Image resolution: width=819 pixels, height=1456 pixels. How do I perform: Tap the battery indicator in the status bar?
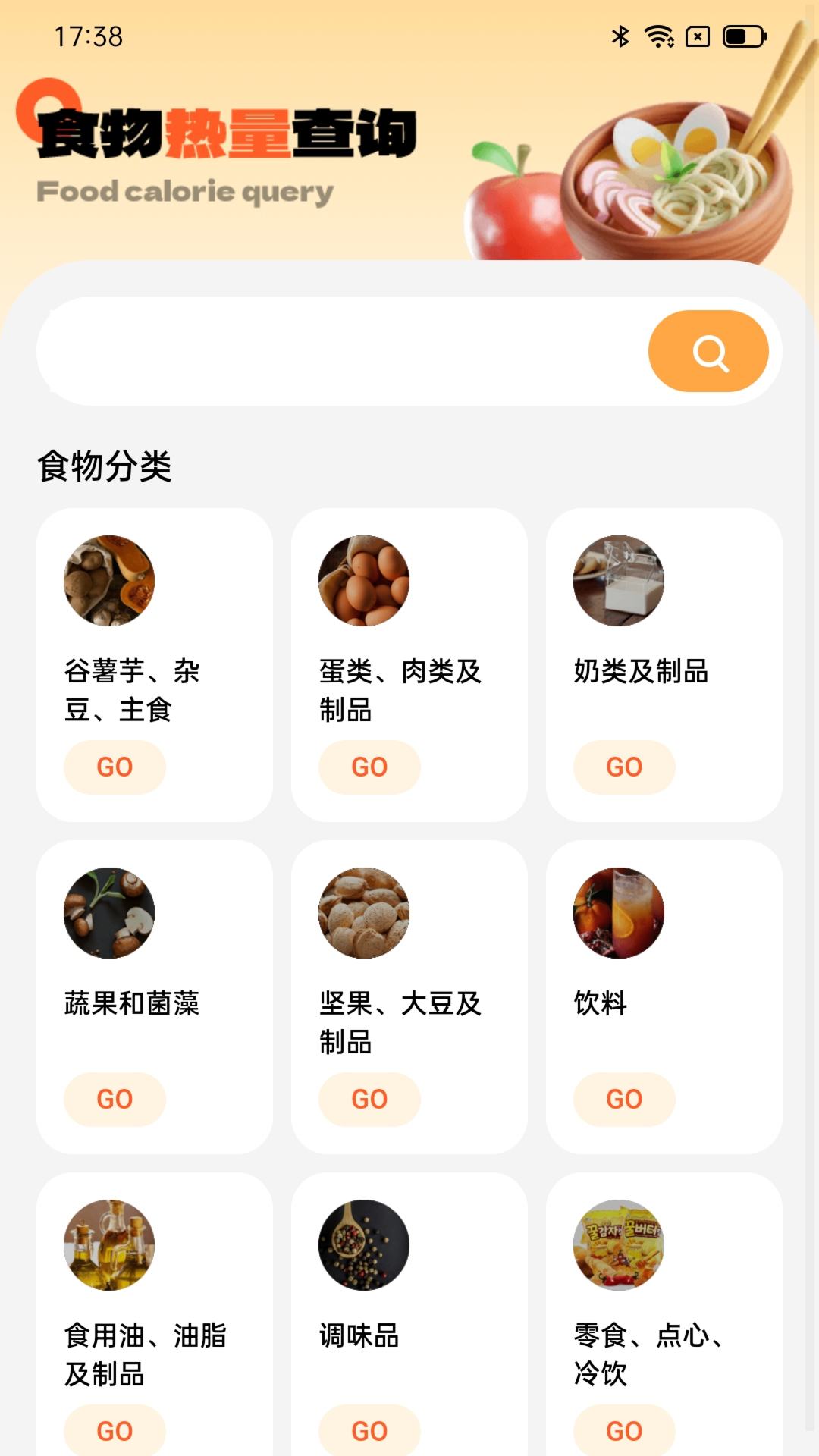click(739, 36)
